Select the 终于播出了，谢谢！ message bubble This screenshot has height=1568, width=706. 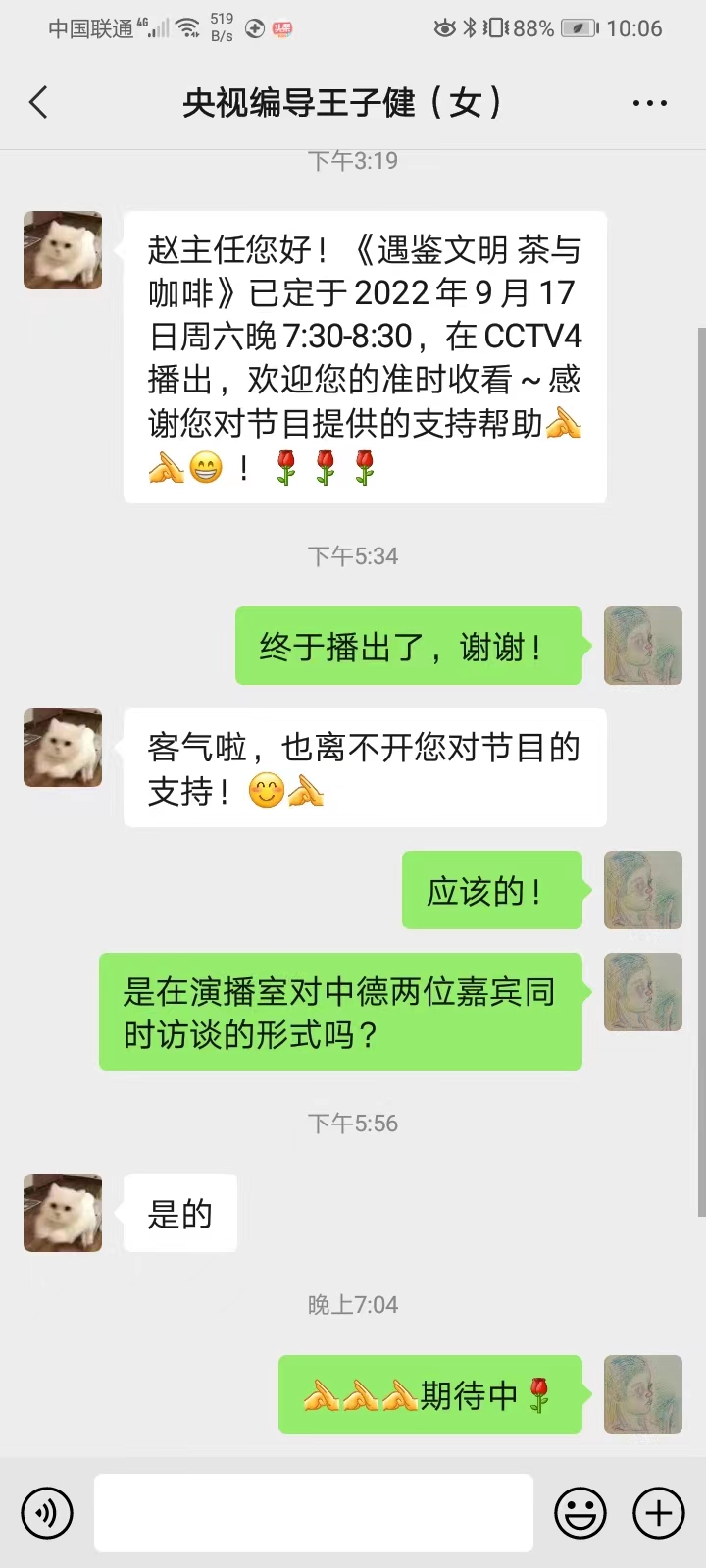[409, 646]
